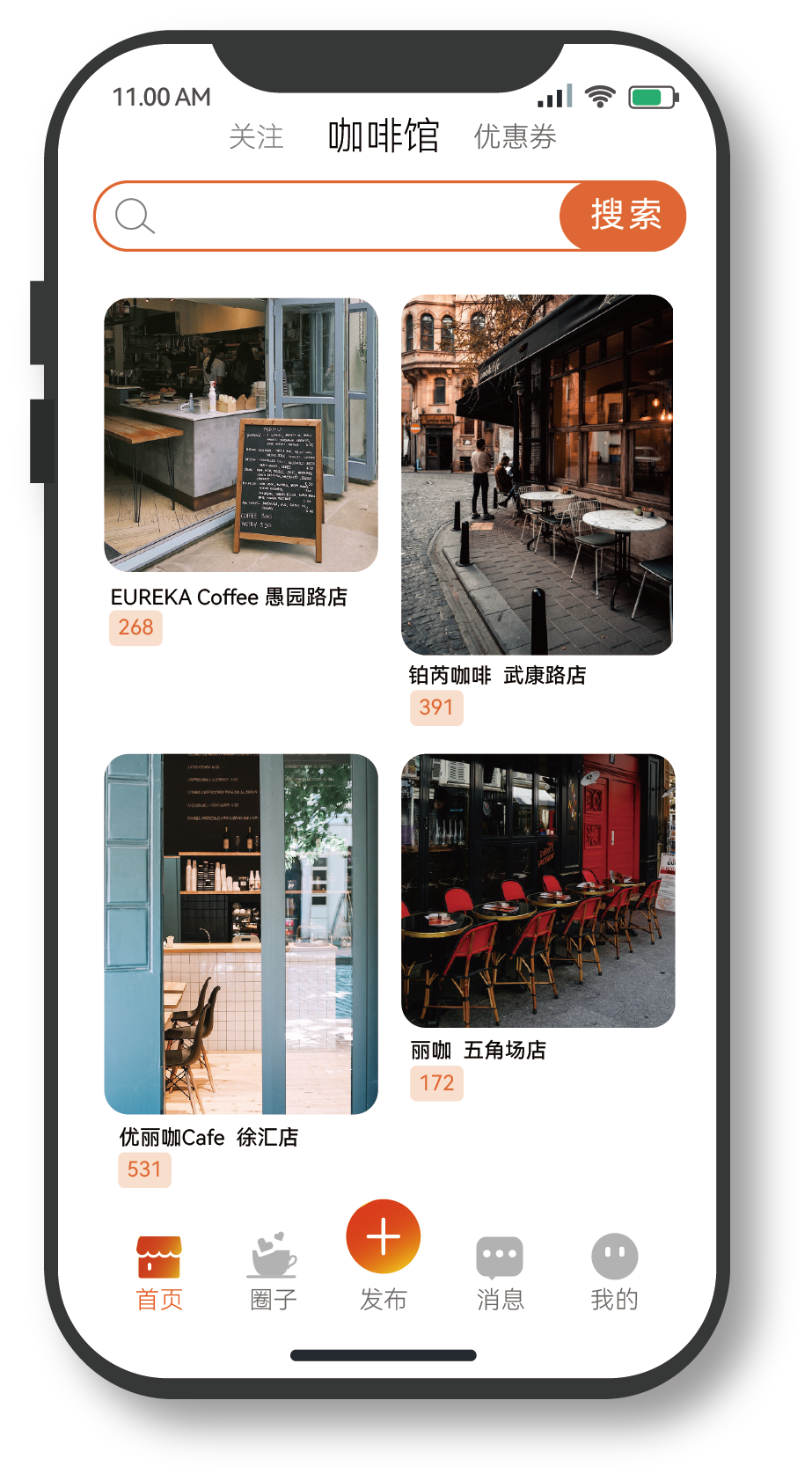Image resolution: width=812 pixels, height=1481 pixels.
Task: Open EUREKA Coffee 愚园路店 card
Action: pyautogui.click(x=241, y=436)
